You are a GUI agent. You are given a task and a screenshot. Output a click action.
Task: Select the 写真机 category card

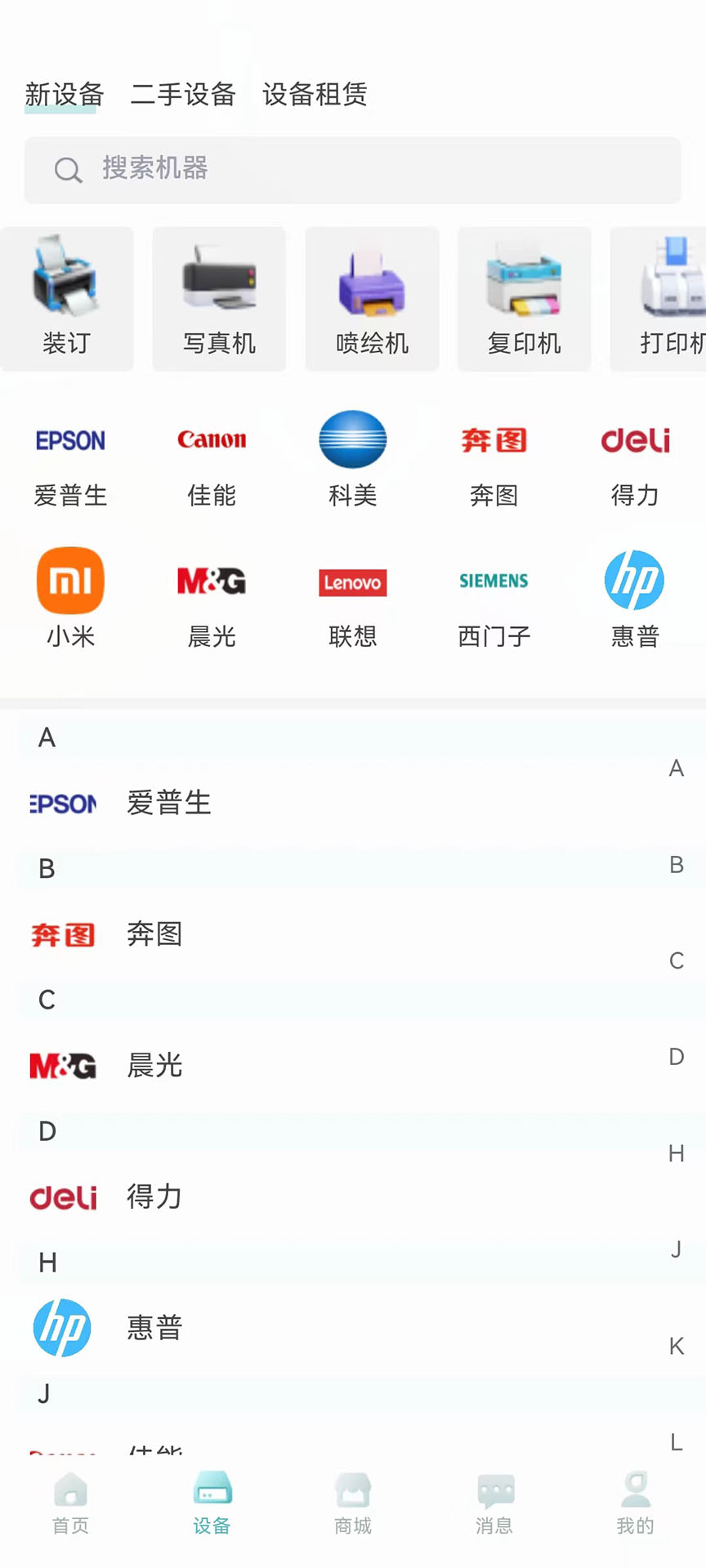(219, 299)
